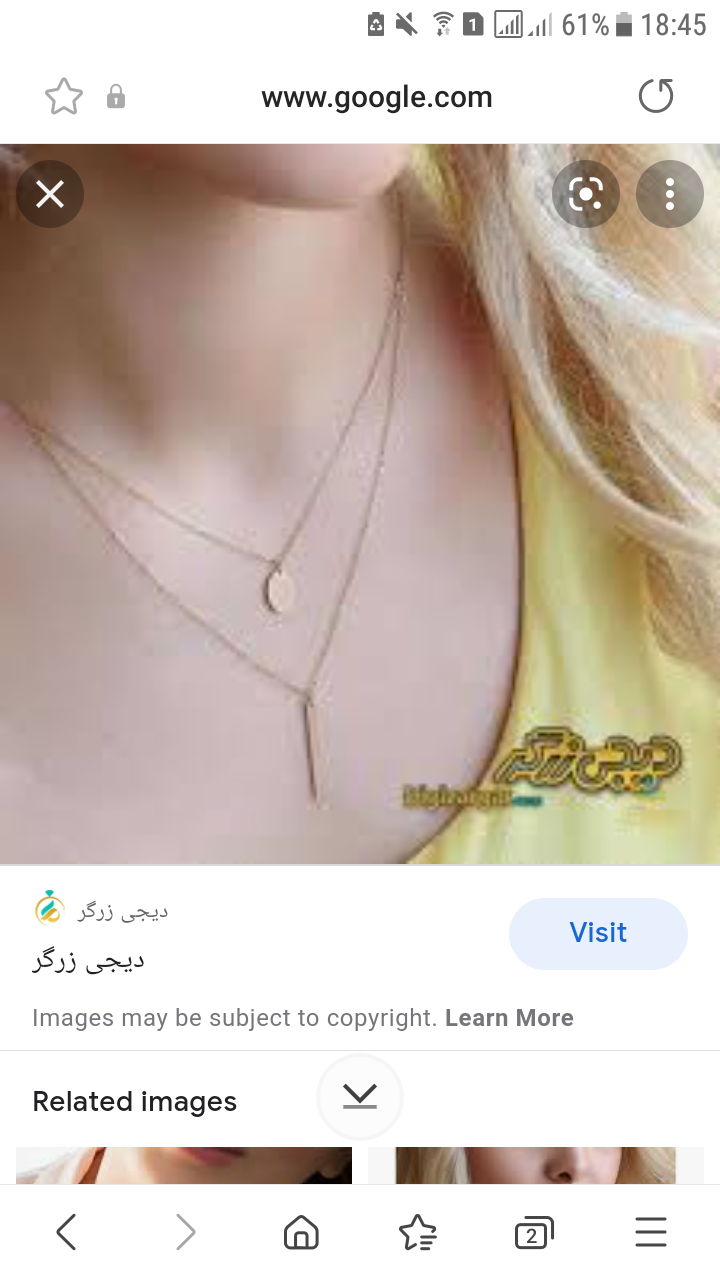Open the first related image on the left
This screenshot has width=720, height=1280.
click(x=184, y=1165)
